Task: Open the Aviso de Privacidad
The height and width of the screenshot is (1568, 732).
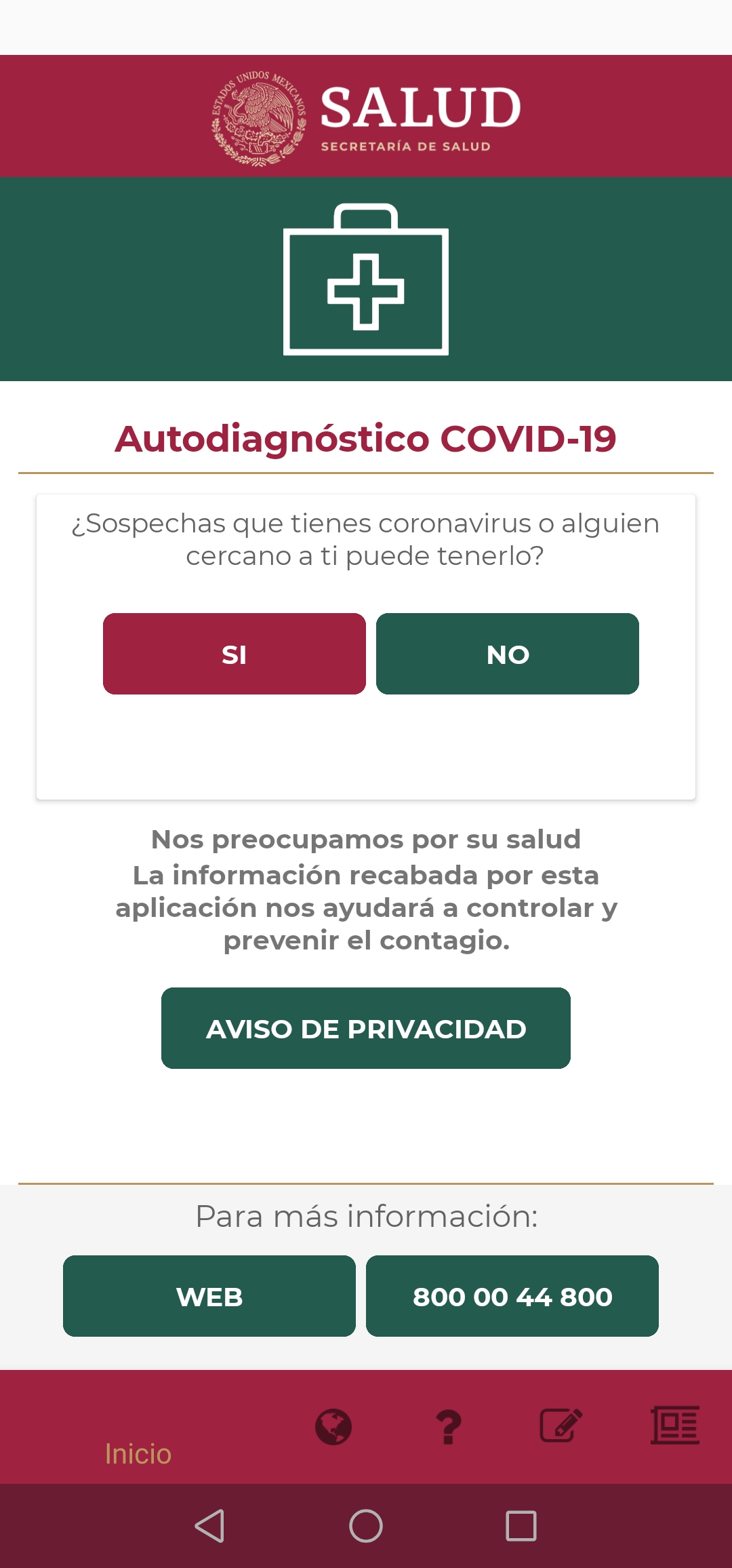Action: [x=366, y=1028]
